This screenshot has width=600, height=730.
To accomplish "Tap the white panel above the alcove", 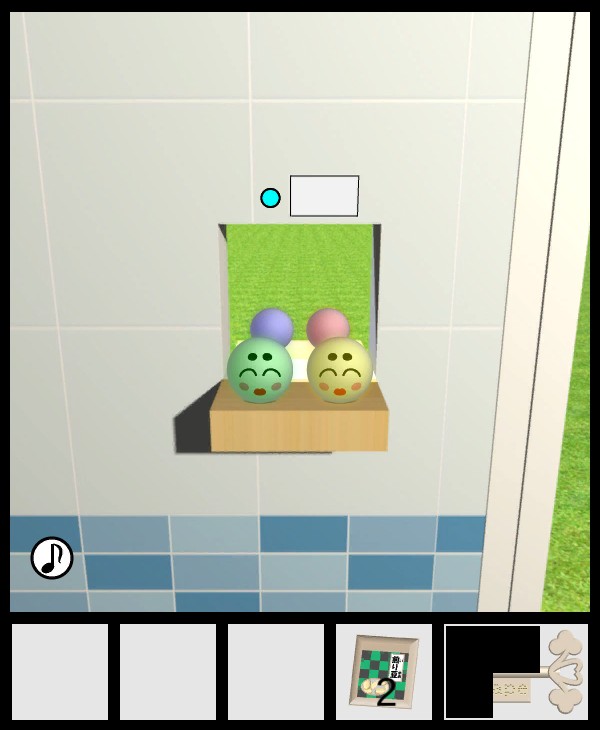I will click(x=324, y=196).
